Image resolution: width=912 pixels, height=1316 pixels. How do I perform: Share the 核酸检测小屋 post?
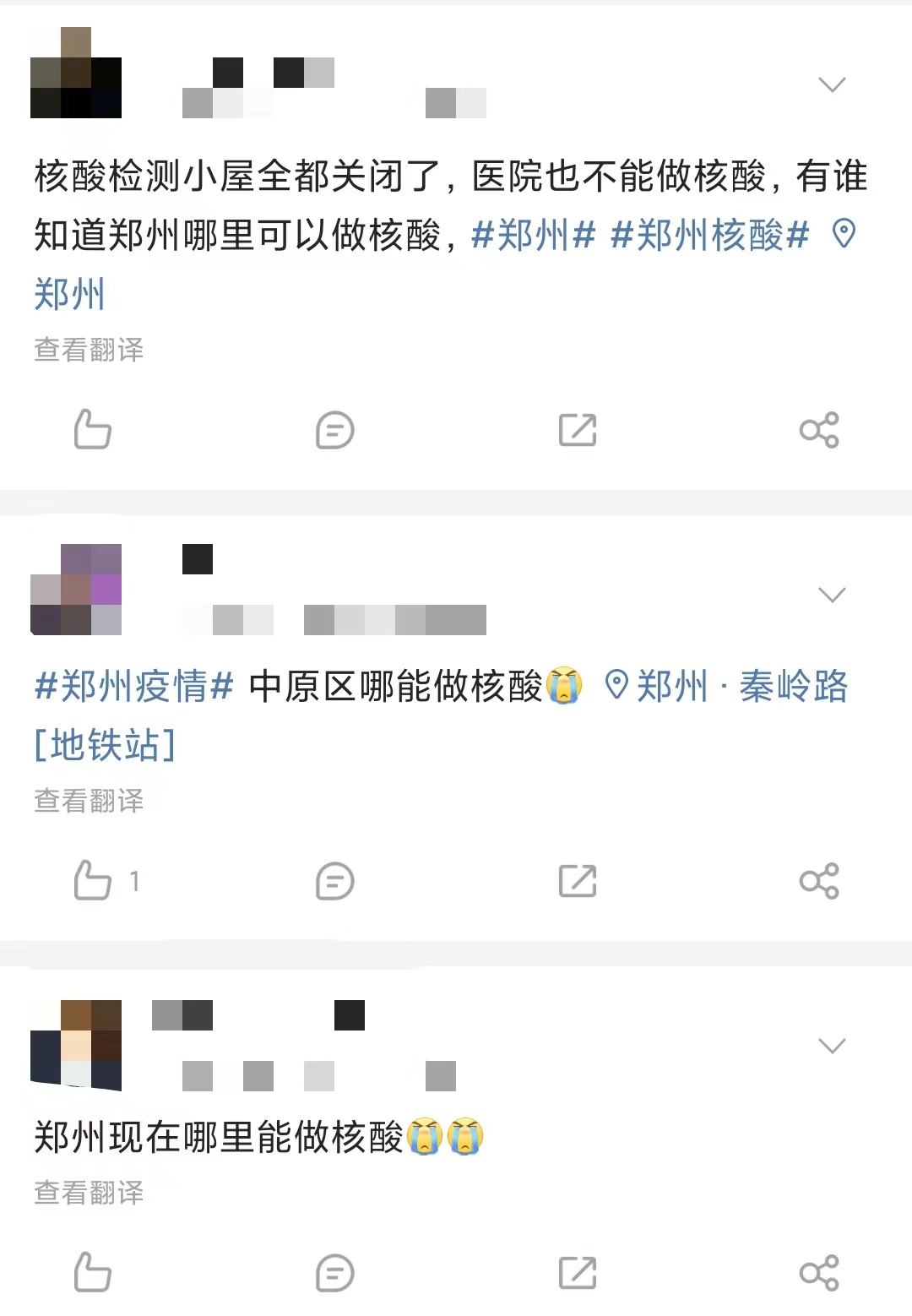819,430
